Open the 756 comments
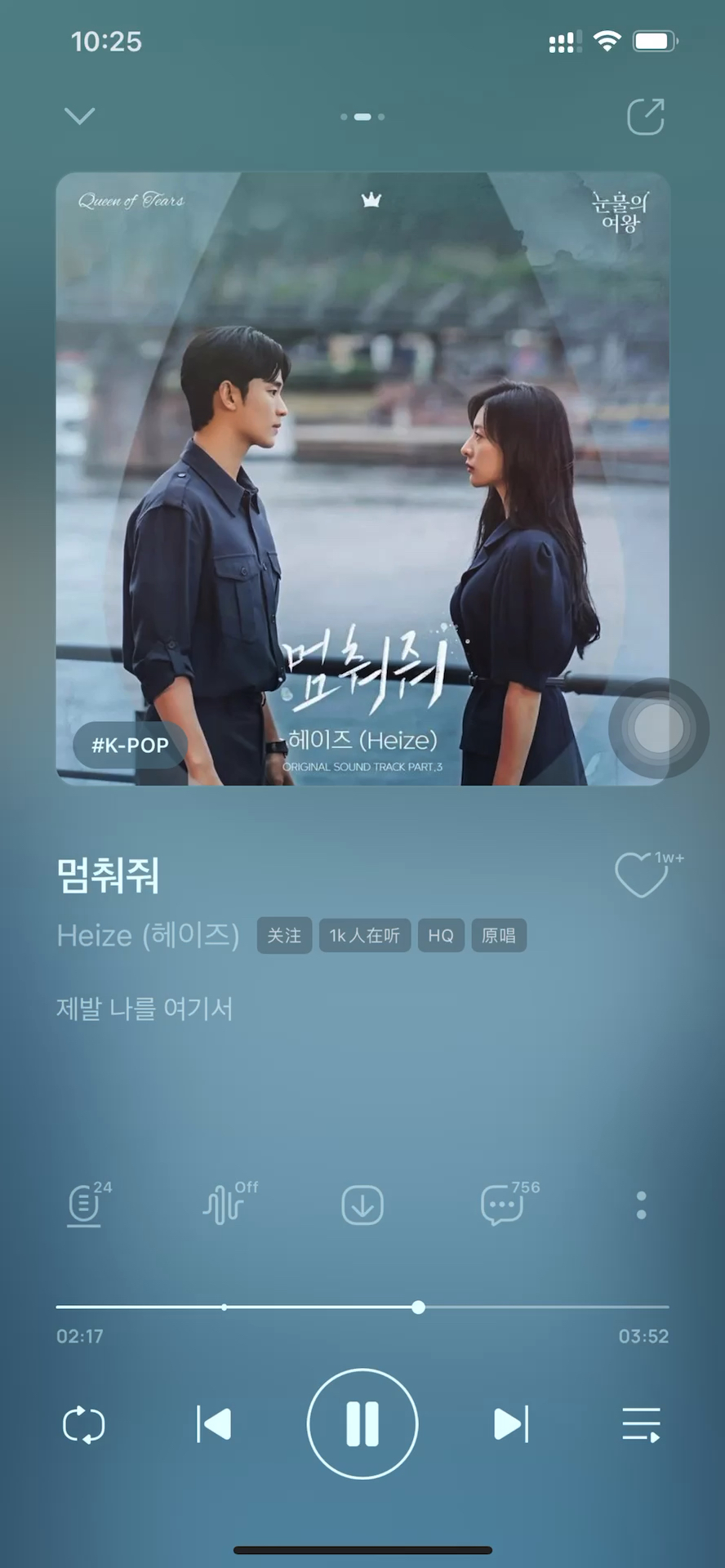725x1568 pixels. coord(502,1205)
